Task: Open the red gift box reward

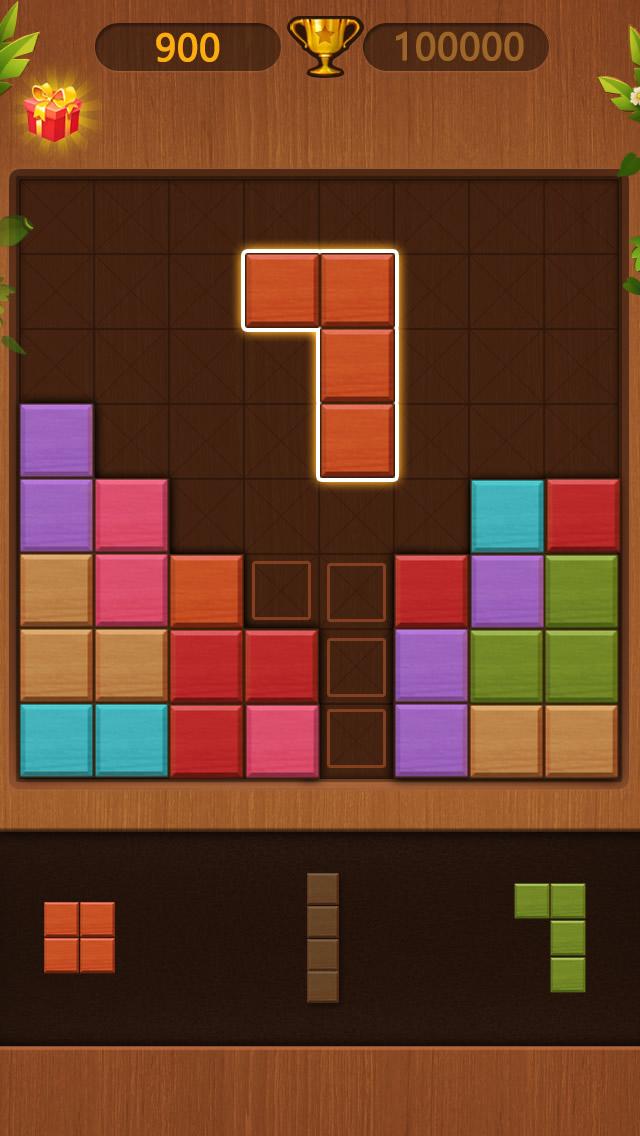Action: coord(53,112)
